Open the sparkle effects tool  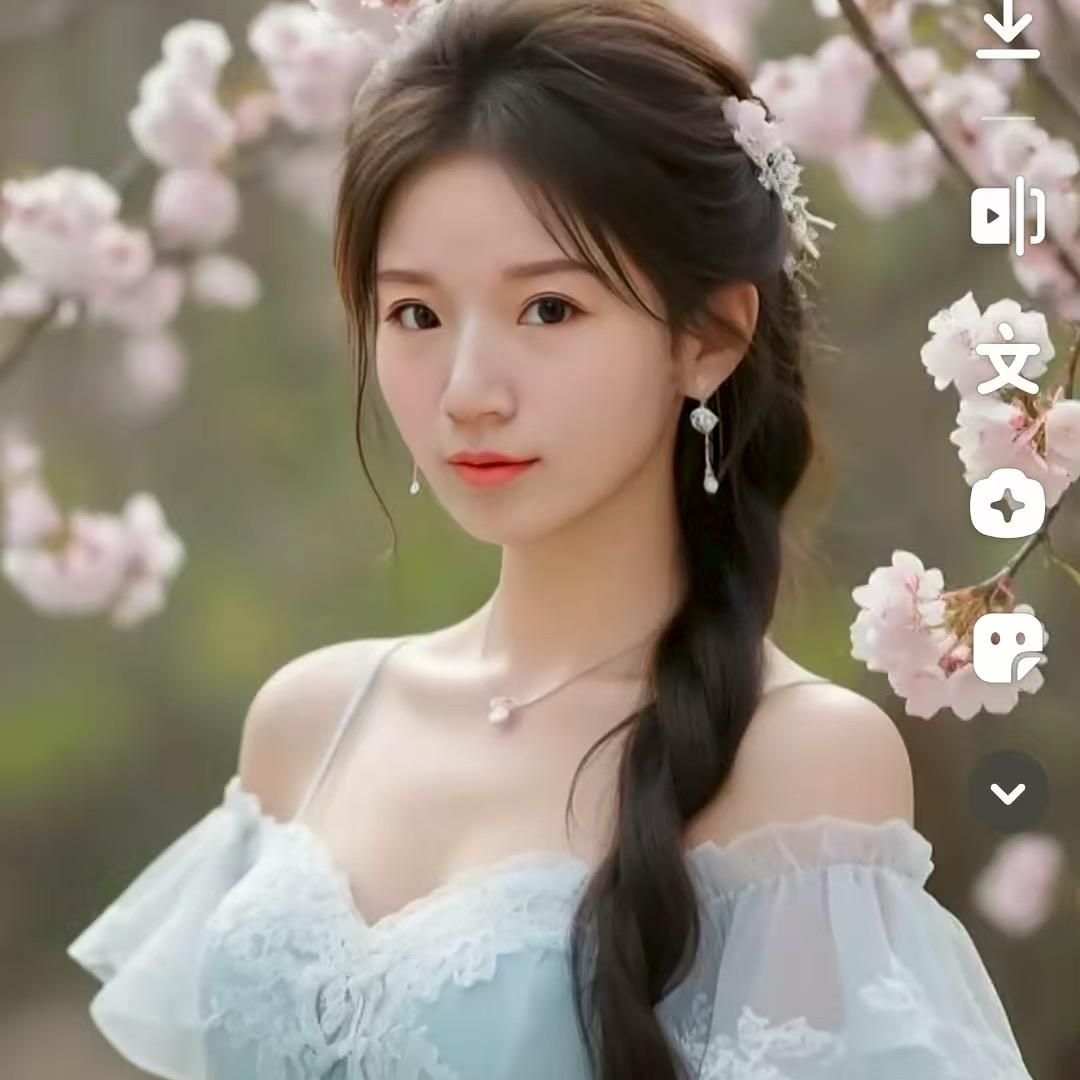[x=1007, y=504]
